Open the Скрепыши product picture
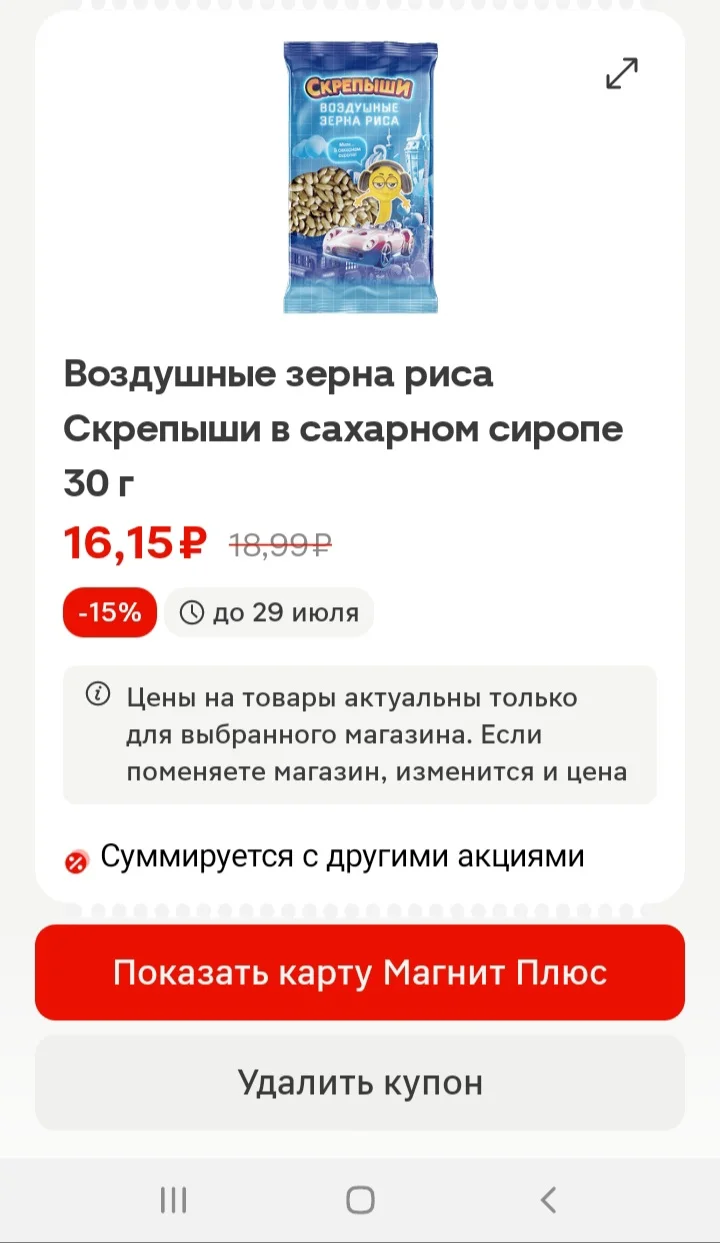Image resolution: width=720 pixels, height=1243 pixels. (360, 177)
